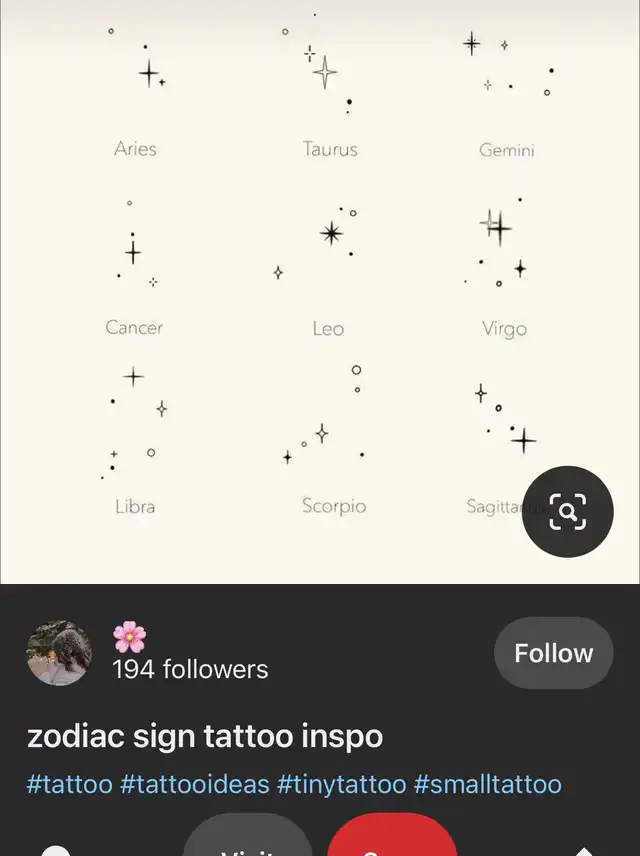Open the #smalltattoo hashtag
Image resolution: width=640 pixels, height=856 pixels.
click(x=488, y=784)
